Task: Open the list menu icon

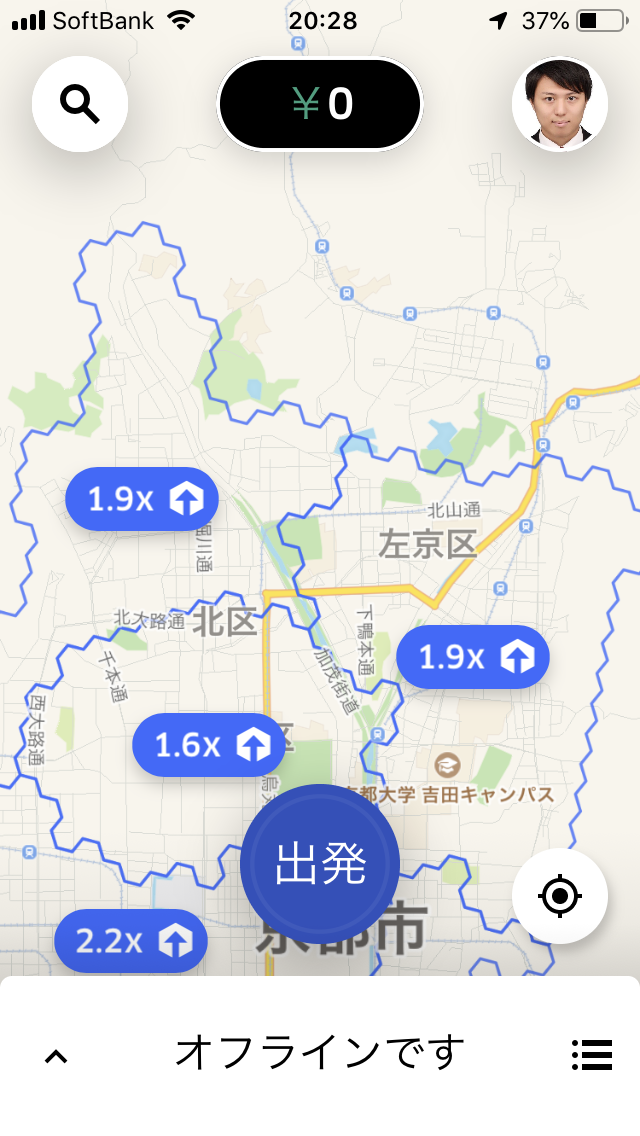Action: tap(592, 1055)
